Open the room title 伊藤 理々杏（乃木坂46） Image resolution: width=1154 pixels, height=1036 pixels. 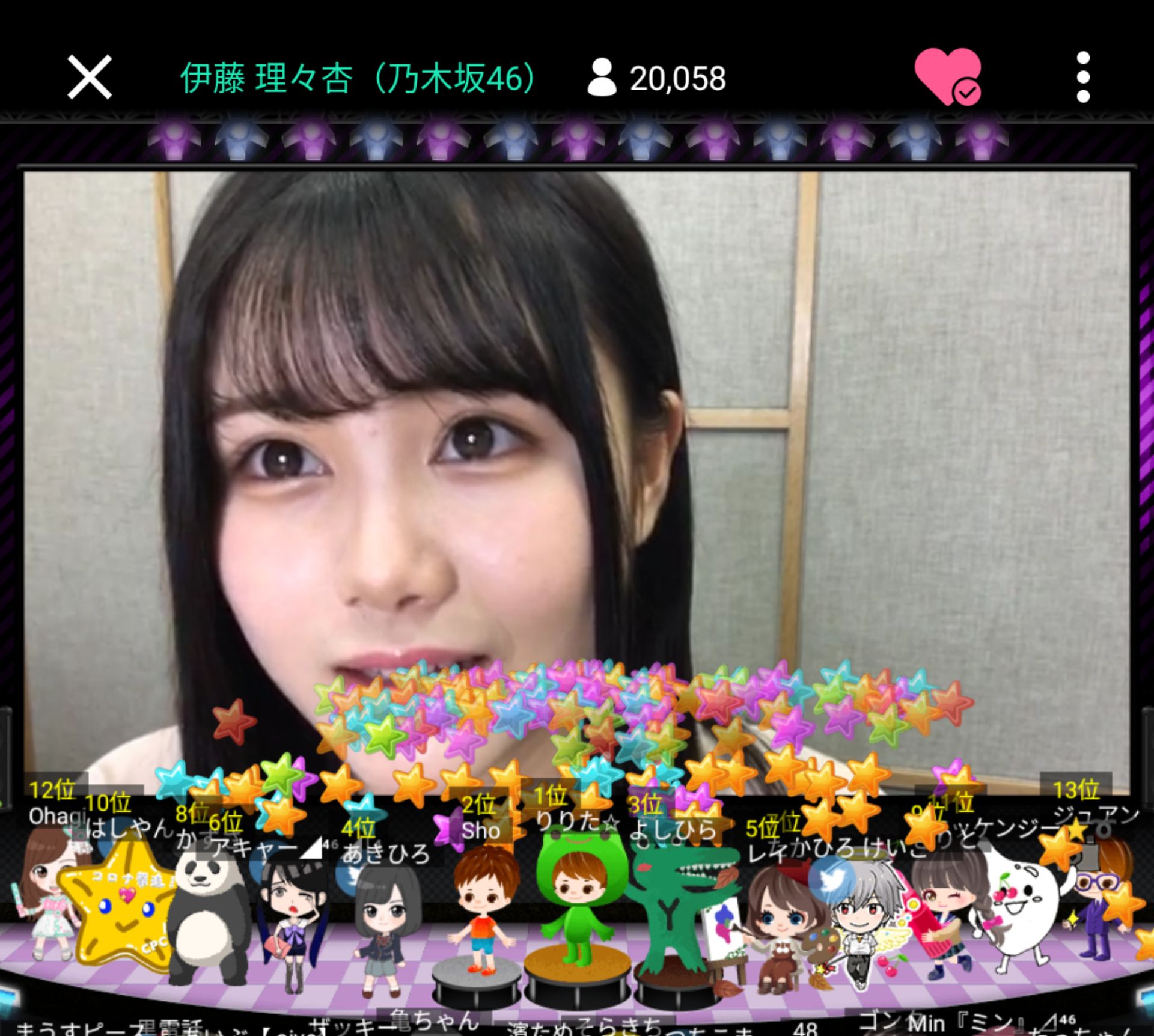click(358, 78)
